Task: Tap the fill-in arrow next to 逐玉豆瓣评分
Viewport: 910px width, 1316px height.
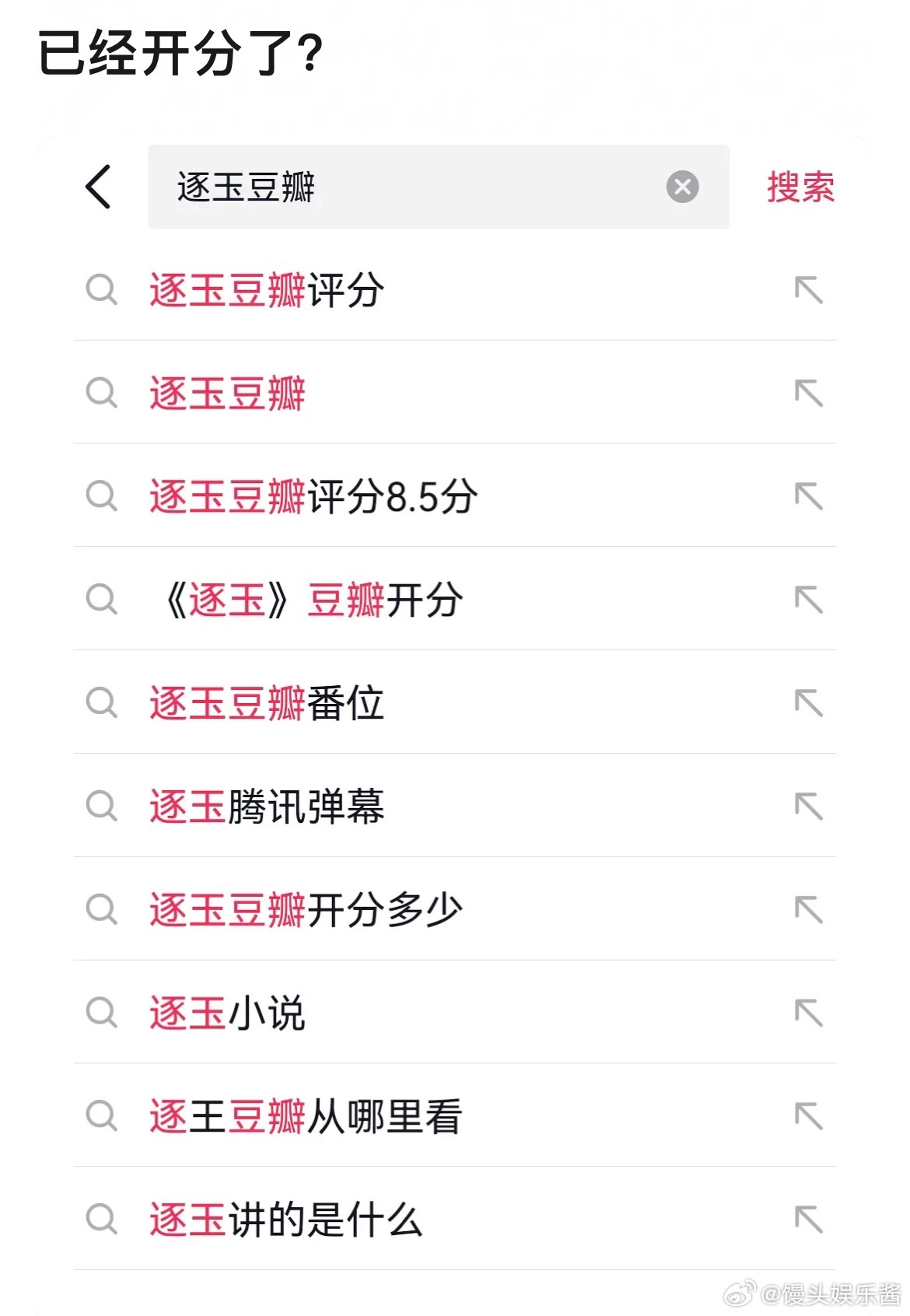Action: click(x=810, y=292)
